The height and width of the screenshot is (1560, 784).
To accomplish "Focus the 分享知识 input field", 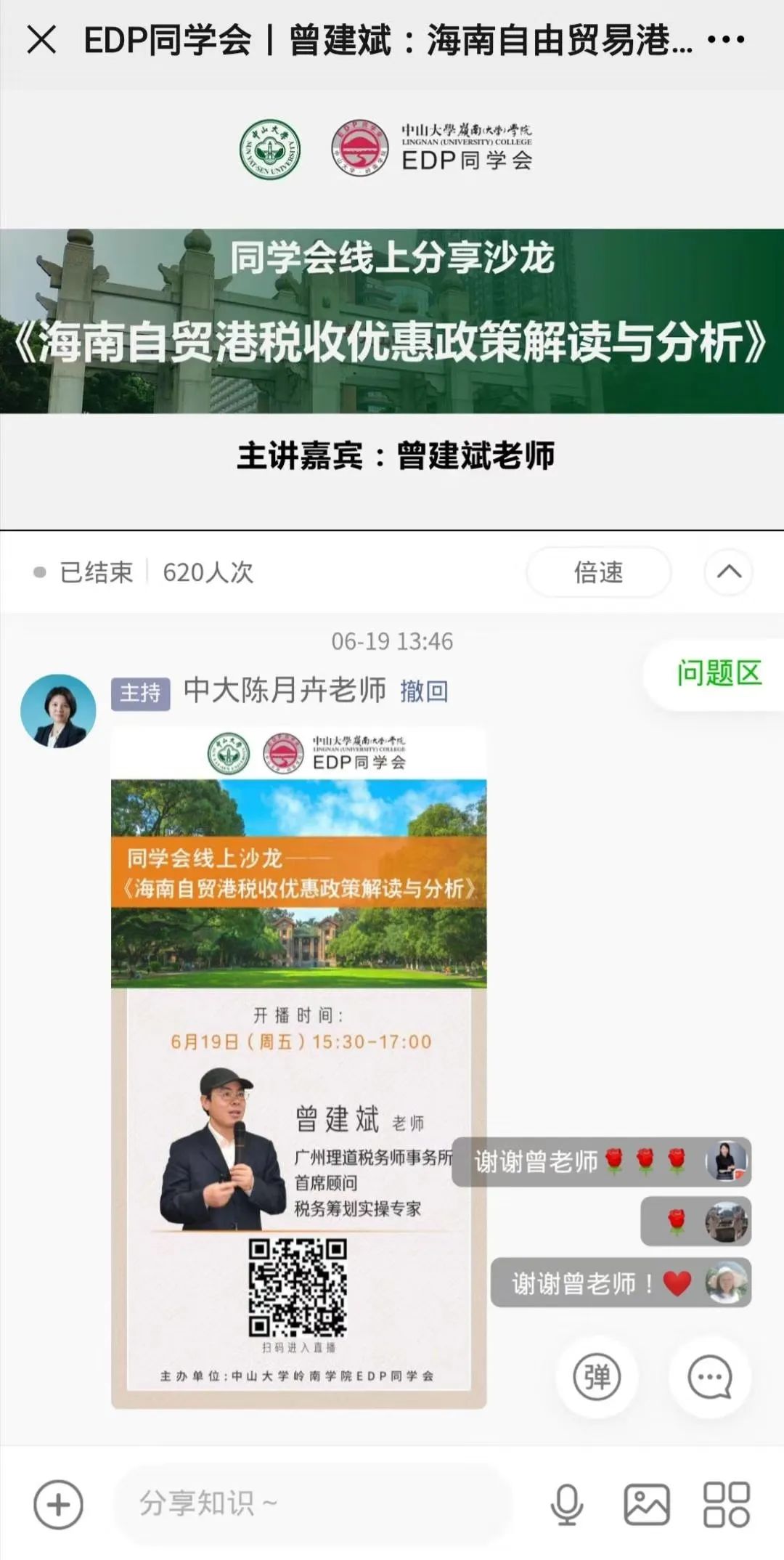I will (312, 1504).
